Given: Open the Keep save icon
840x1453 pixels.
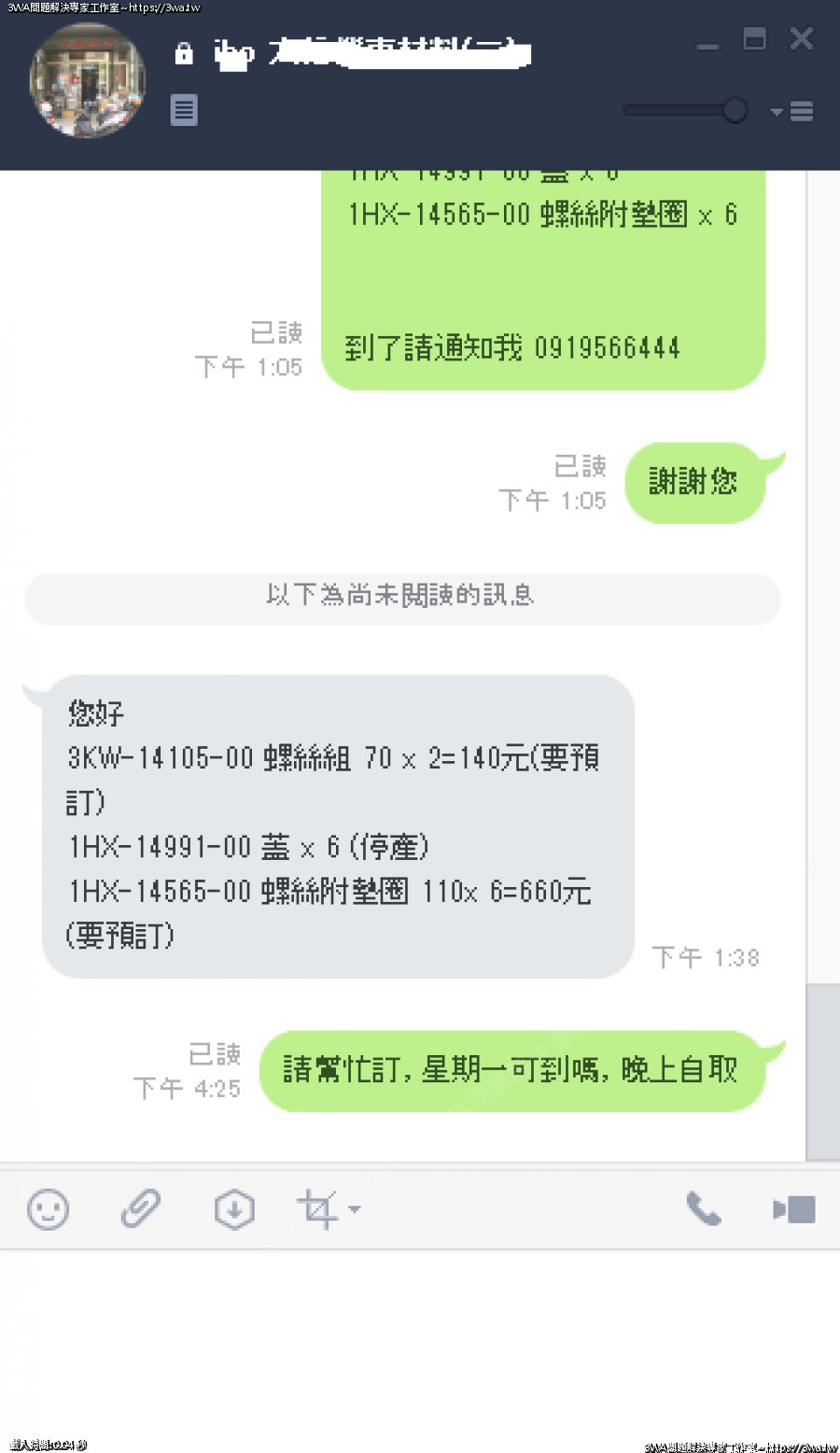Looking at the screenshot, I should point(234,1209).
